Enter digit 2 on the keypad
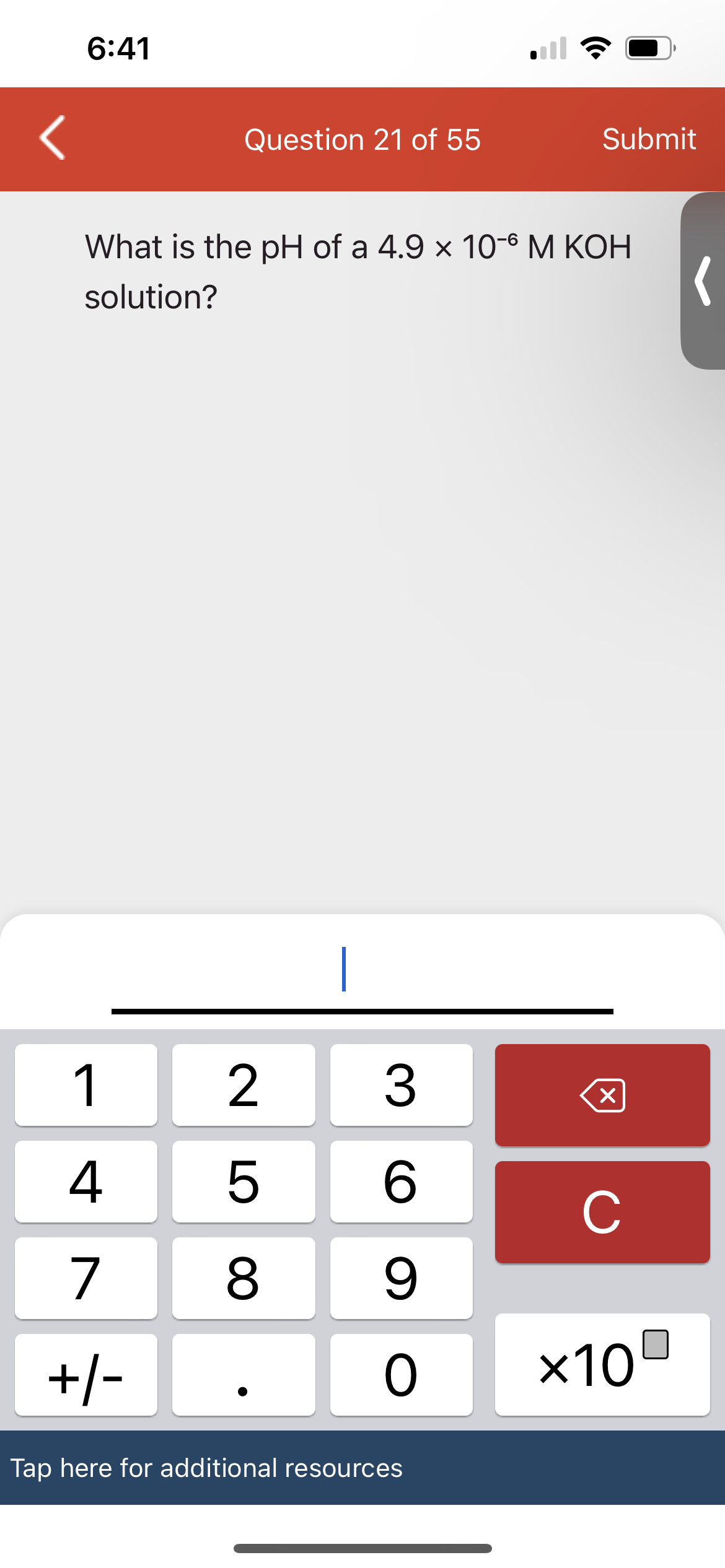The height and width of the screenshot is (1568, 725). [x=244, y=1085]
